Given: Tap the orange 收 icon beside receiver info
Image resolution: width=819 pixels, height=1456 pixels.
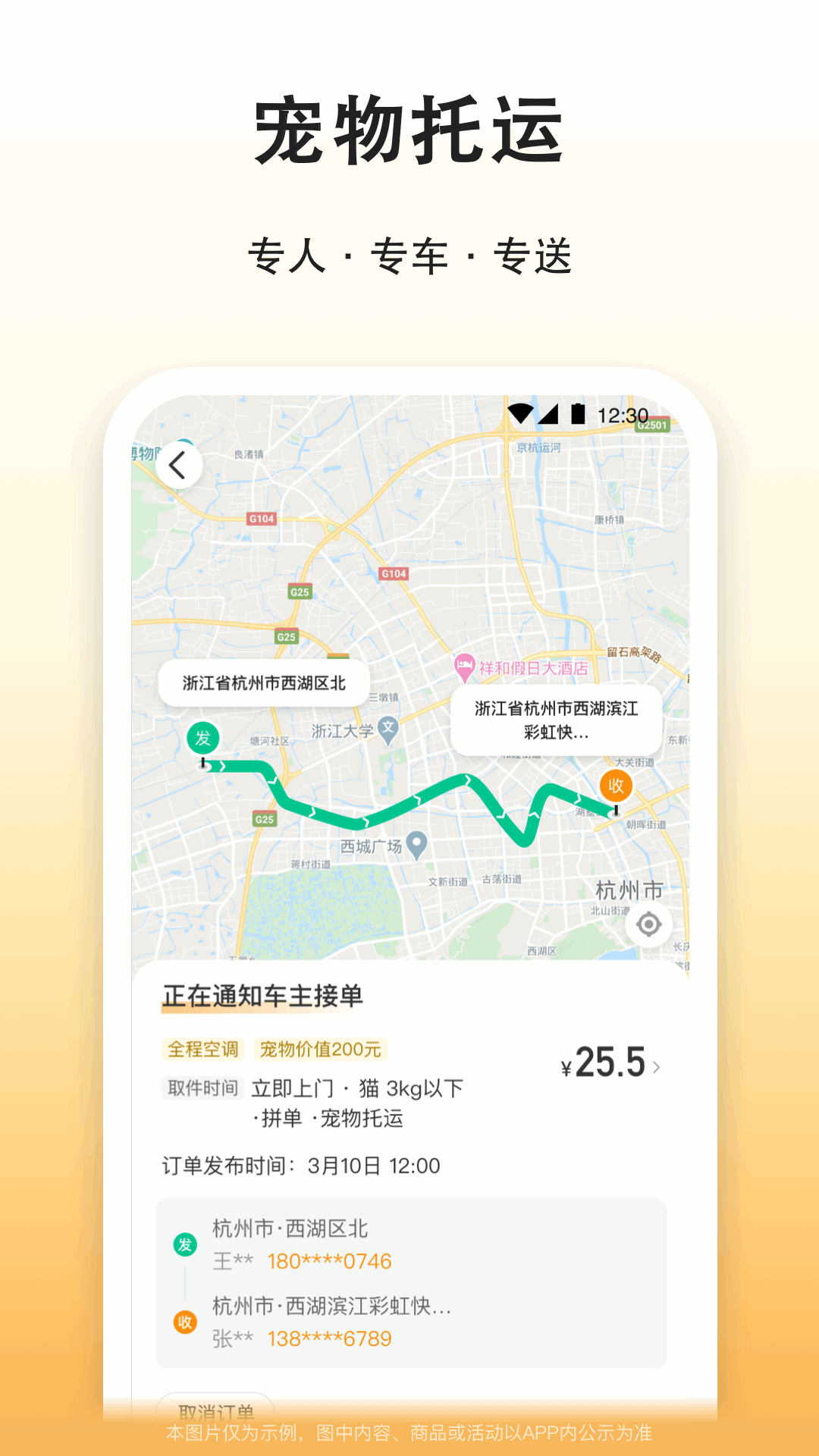Looking at the screenshot, I should [184, 1319].
